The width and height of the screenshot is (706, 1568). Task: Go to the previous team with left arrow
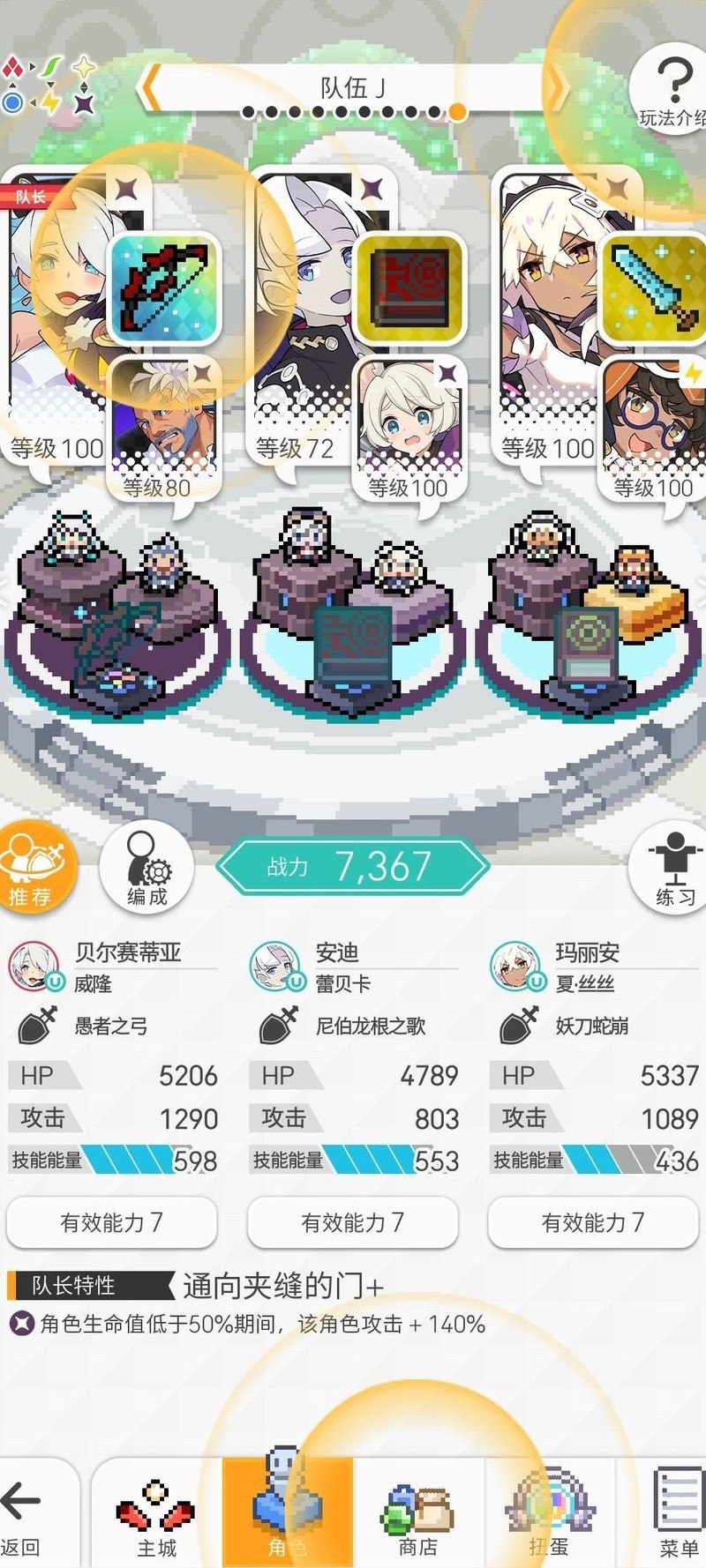coord(148,86)
